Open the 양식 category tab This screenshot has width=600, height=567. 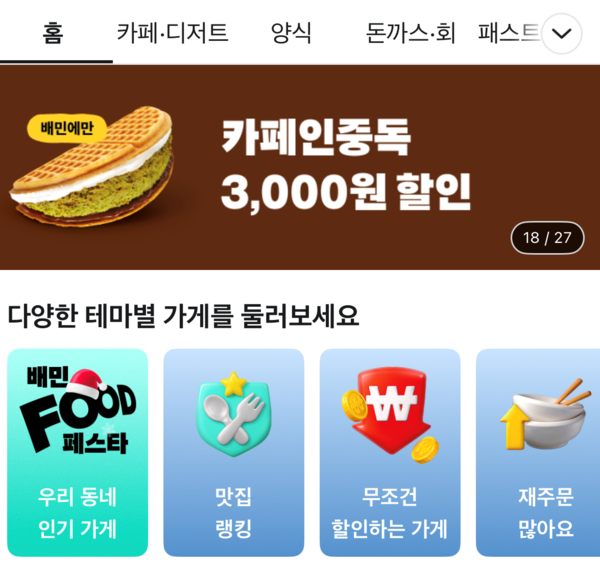tap(291, 33)
